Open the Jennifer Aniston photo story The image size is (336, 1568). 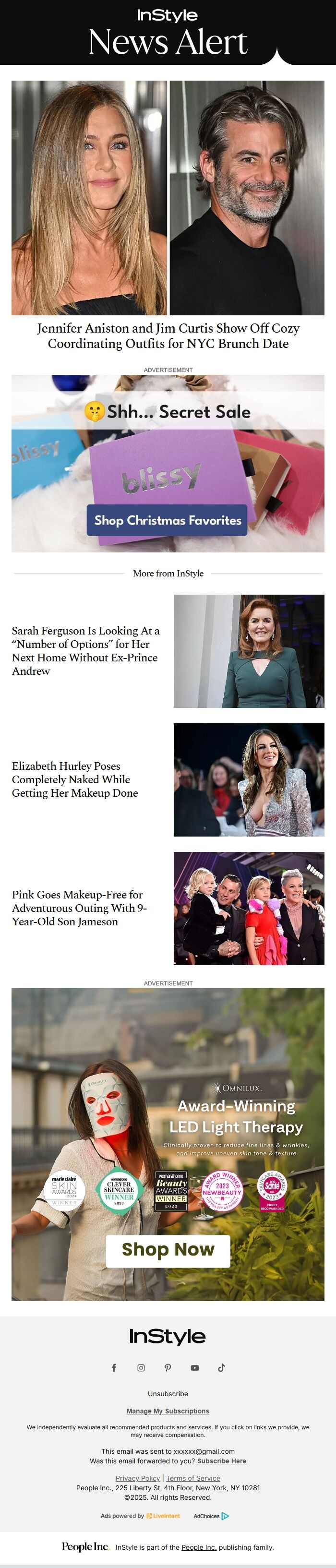pos(89,198)
